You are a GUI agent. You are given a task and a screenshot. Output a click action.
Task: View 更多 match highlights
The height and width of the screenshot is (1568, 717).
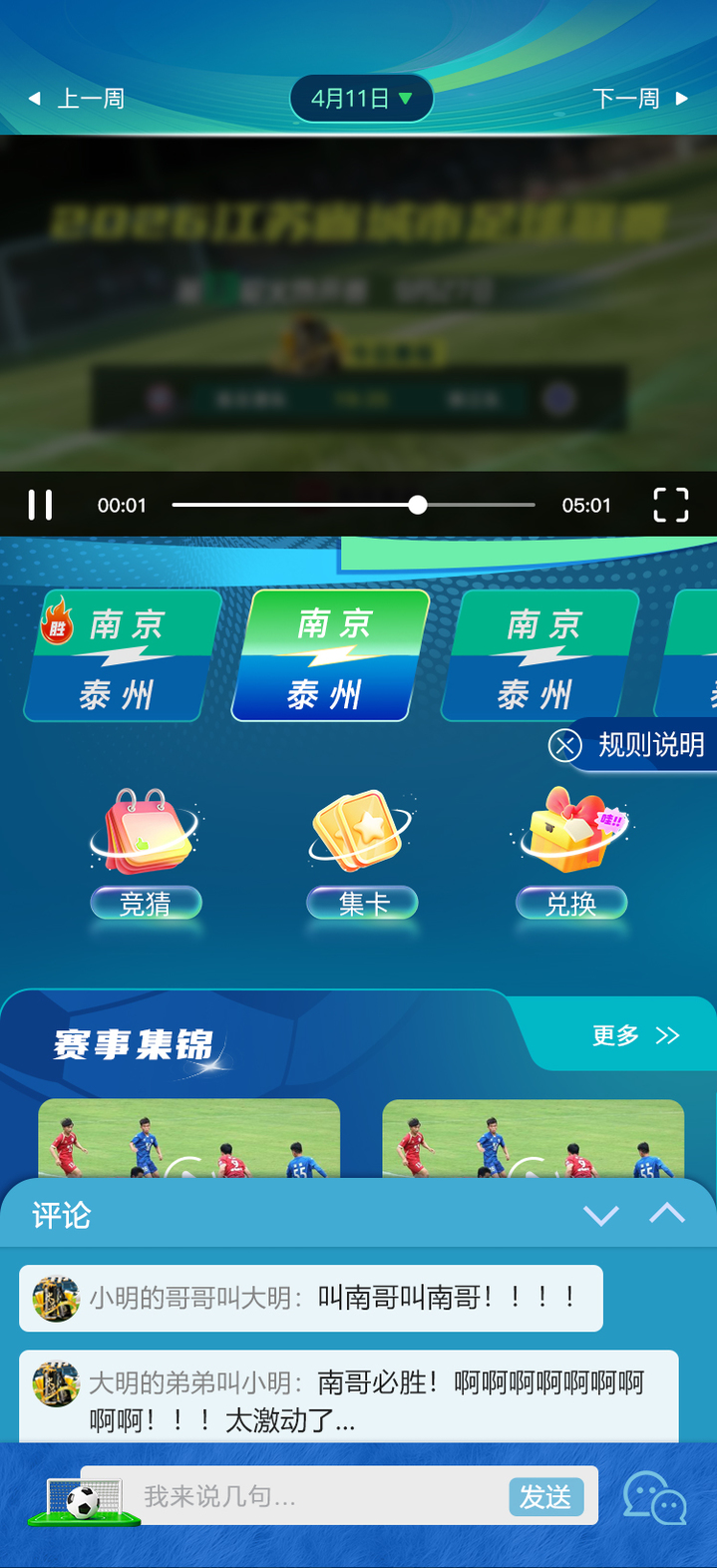(x=635, y=1035)
